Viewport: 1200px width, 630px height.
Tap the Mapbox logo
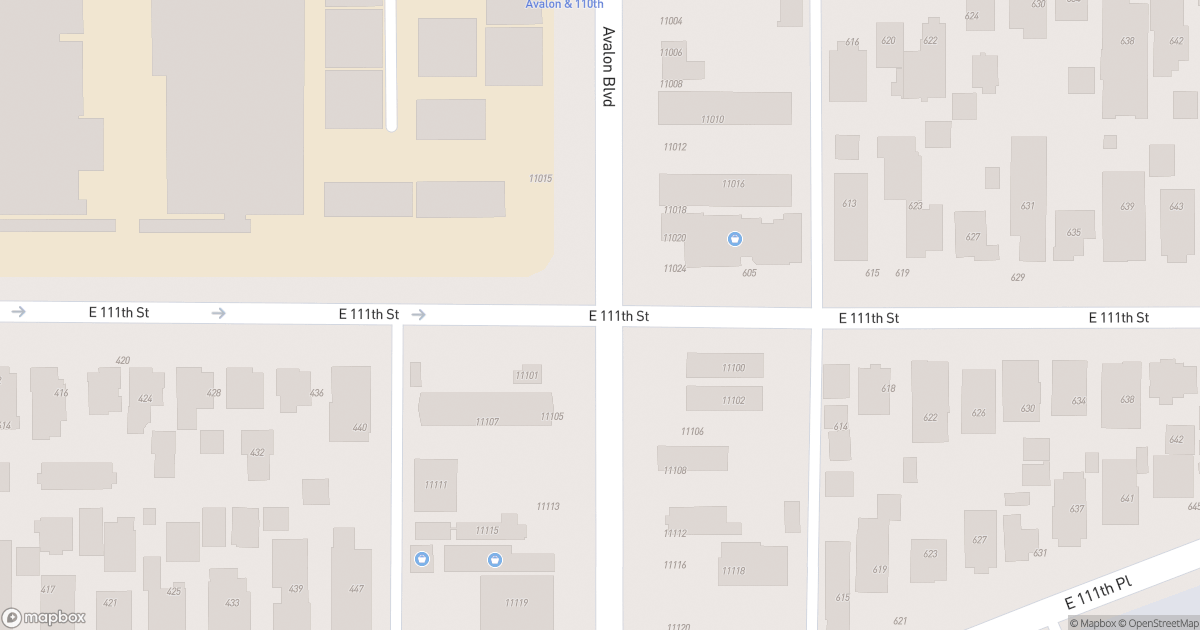coord(44,617)
